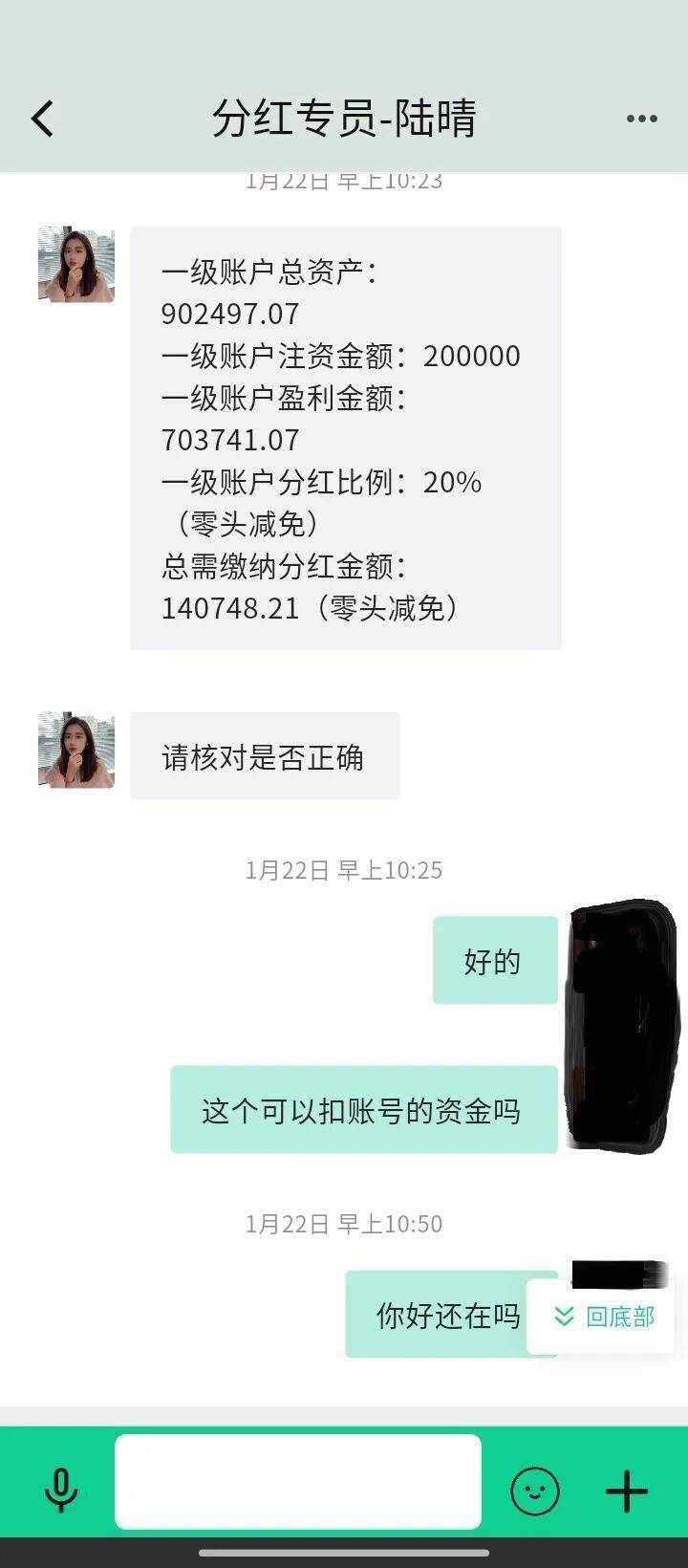The width and height of the screenshot is (688, 1568).
Task: Focus the message text field
Action: click(x=297, y=1481)
